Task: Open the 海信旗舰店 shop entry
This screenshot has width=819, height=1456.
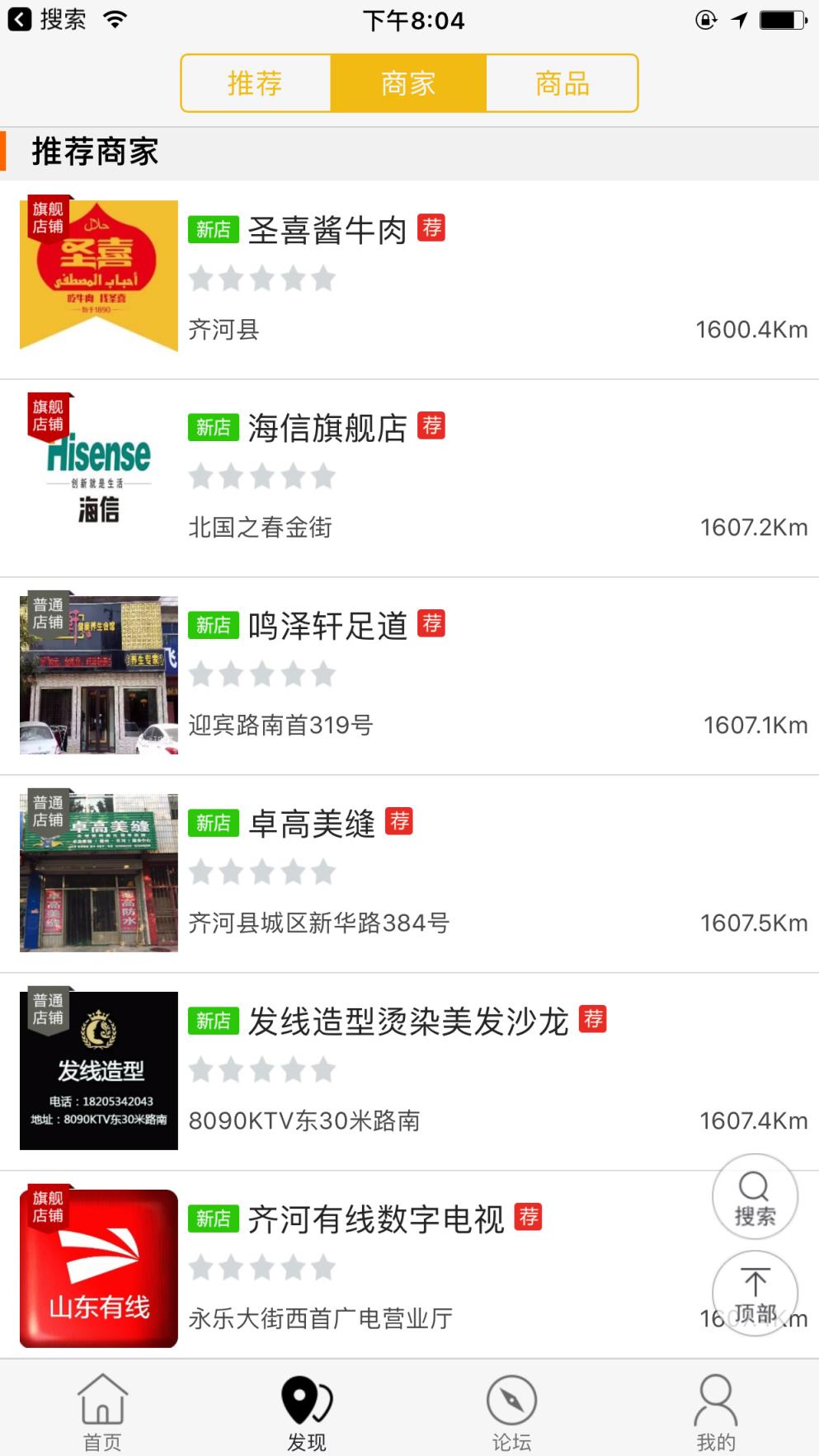Action: [x=328, y=427]
